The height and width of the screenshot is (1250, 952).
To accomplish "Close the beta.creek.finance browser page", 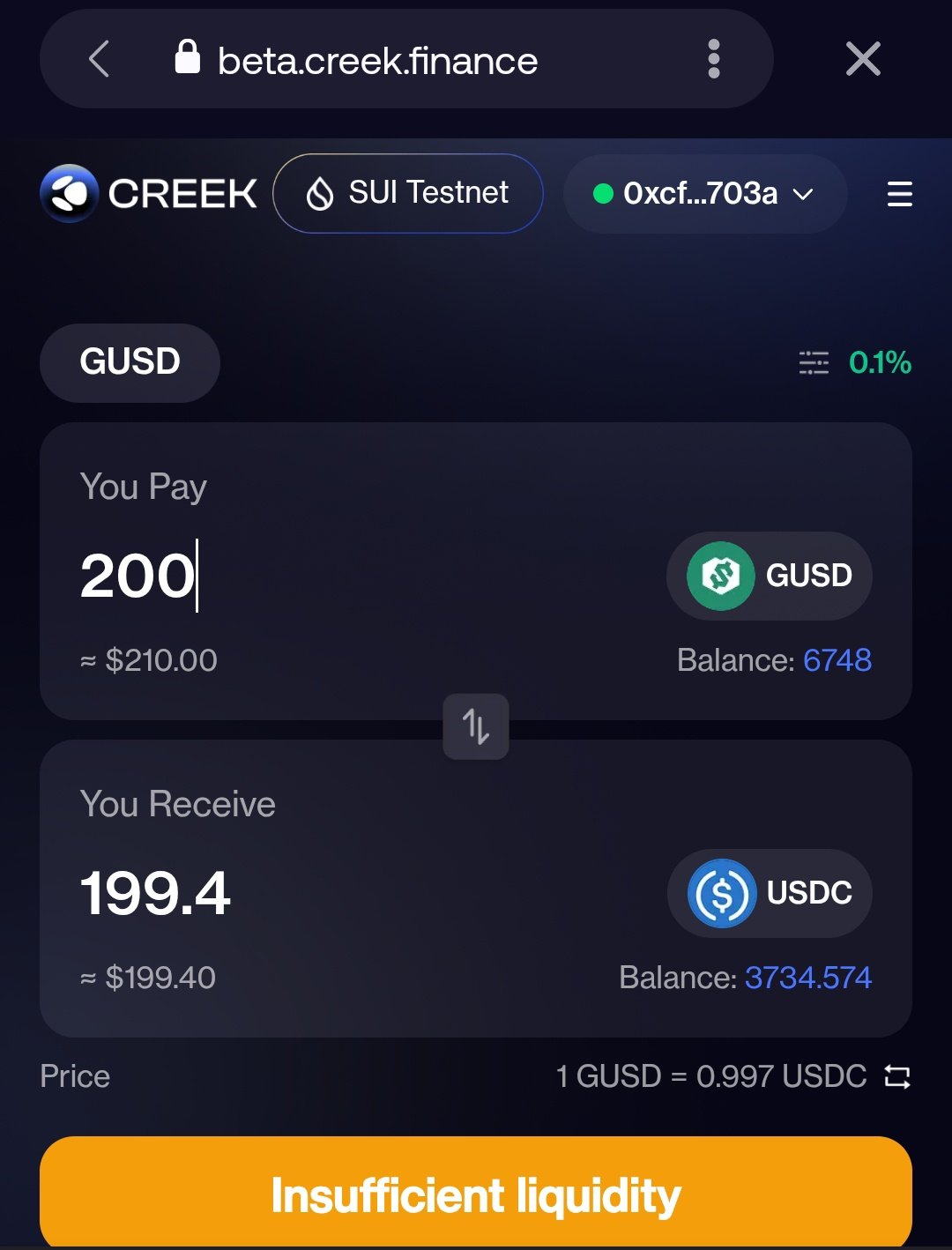I will (862, 60).
